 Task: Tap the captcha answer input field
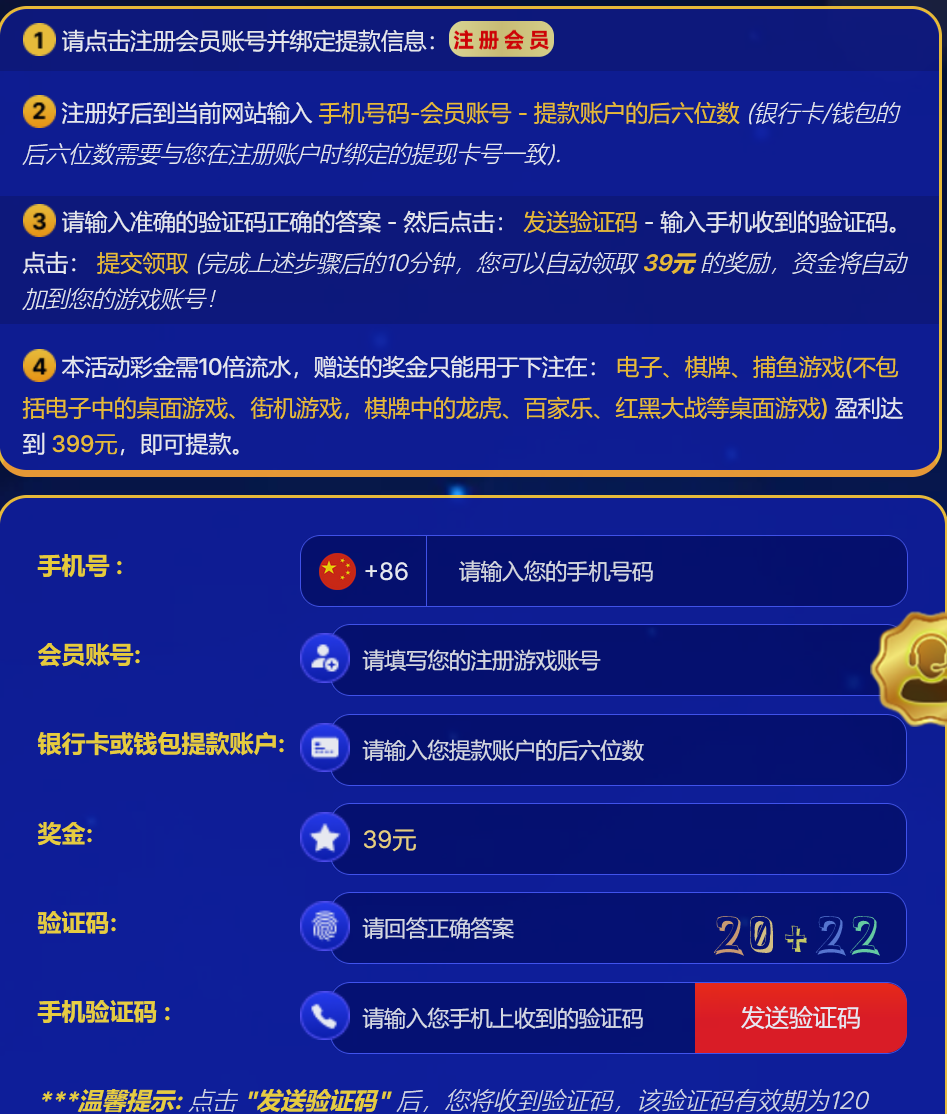click(x=520, y=928)
